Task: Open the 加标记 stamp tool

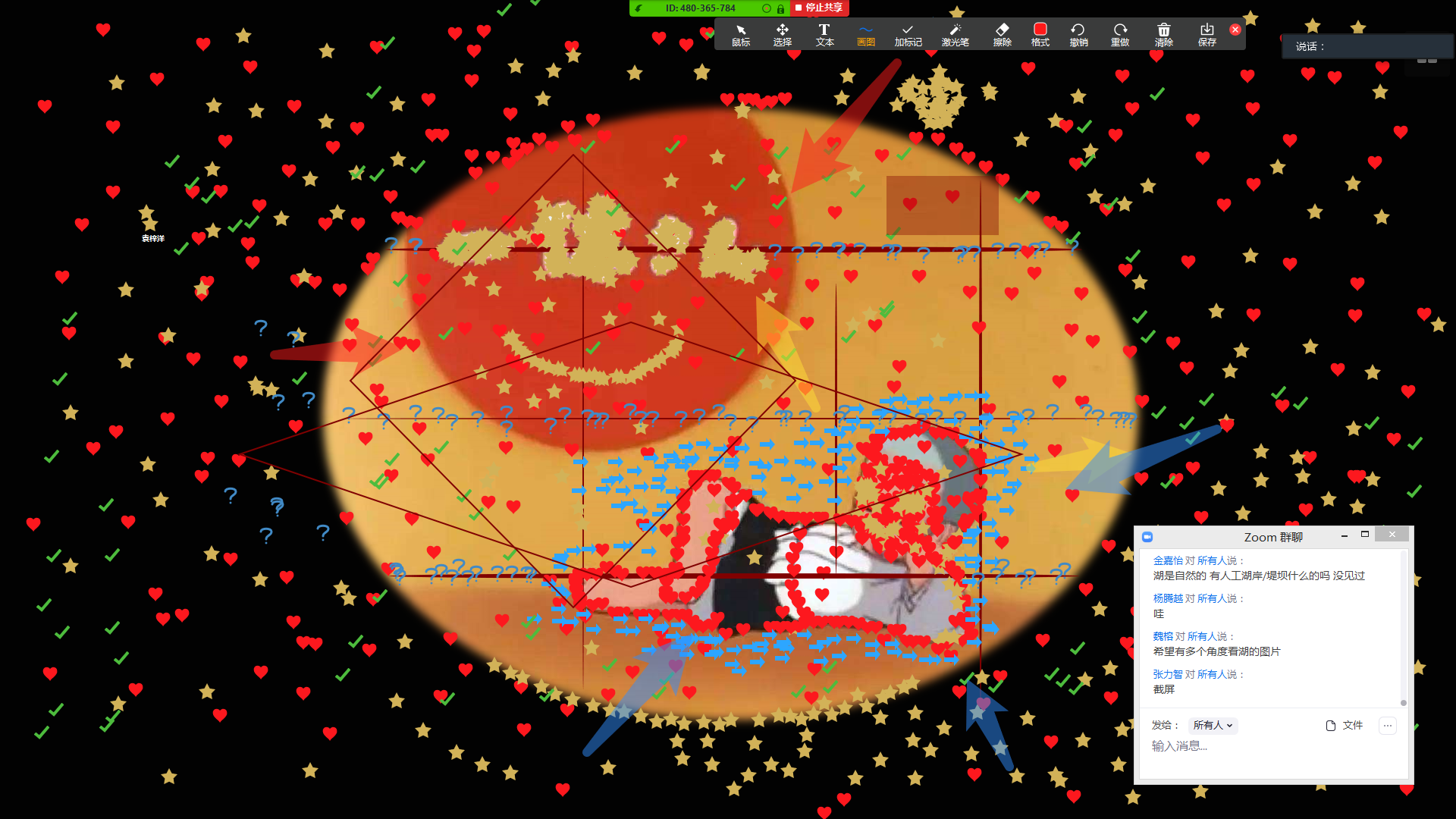Action: pos(908,35)
